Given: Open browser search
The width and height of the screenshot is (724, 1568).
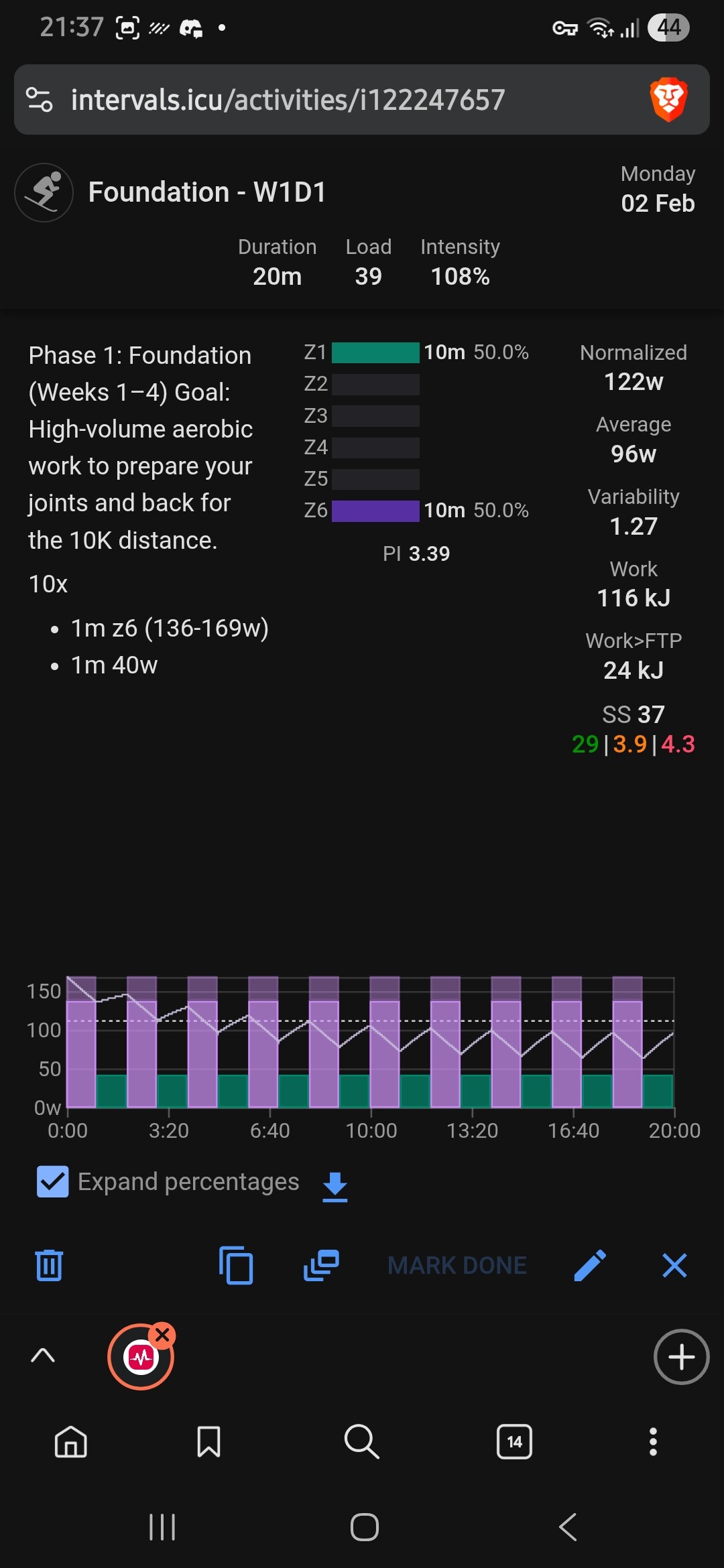Looking at the screenshot, I should coord(361,1441).
